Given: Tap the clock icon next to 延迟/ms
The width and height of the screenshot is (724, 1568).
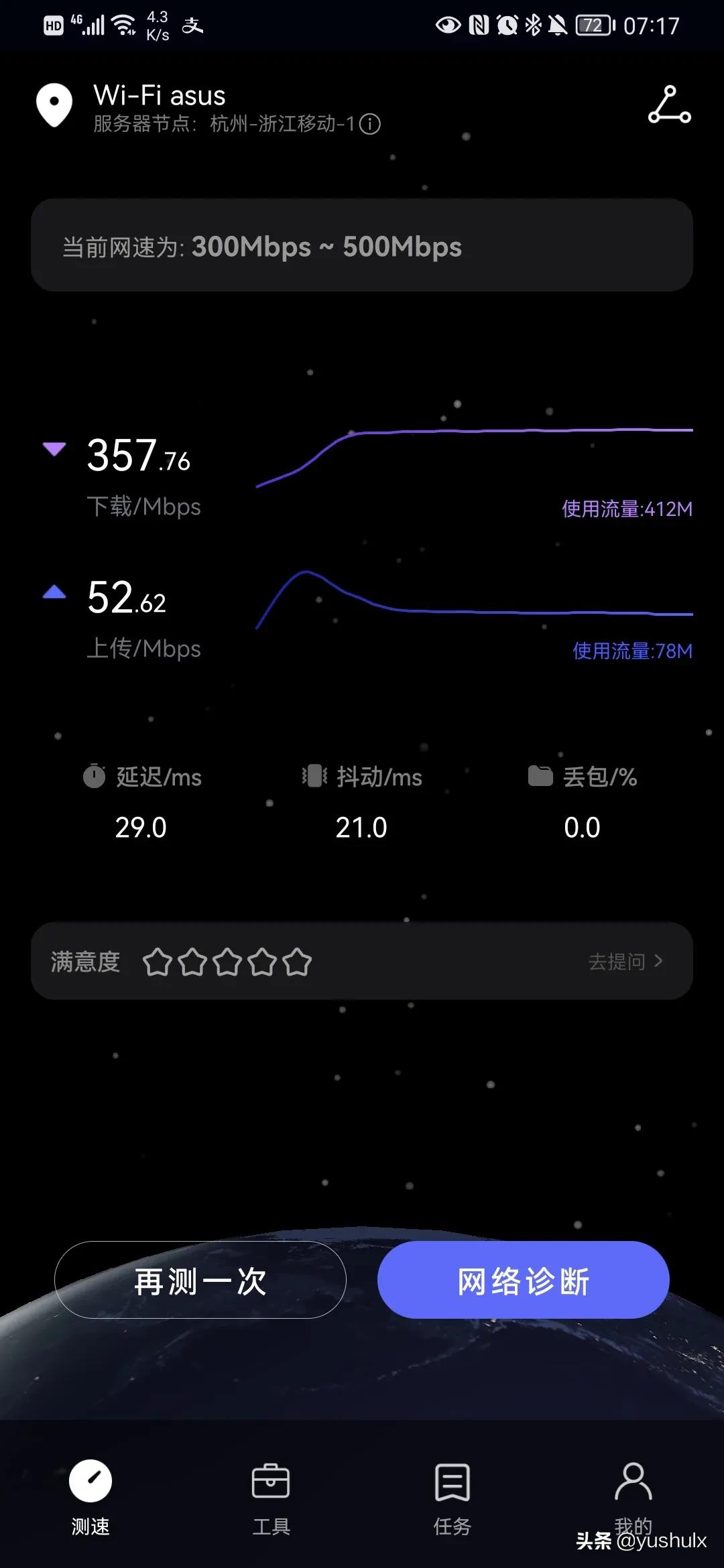Looking at the screenshot, I should coord(94,776).
